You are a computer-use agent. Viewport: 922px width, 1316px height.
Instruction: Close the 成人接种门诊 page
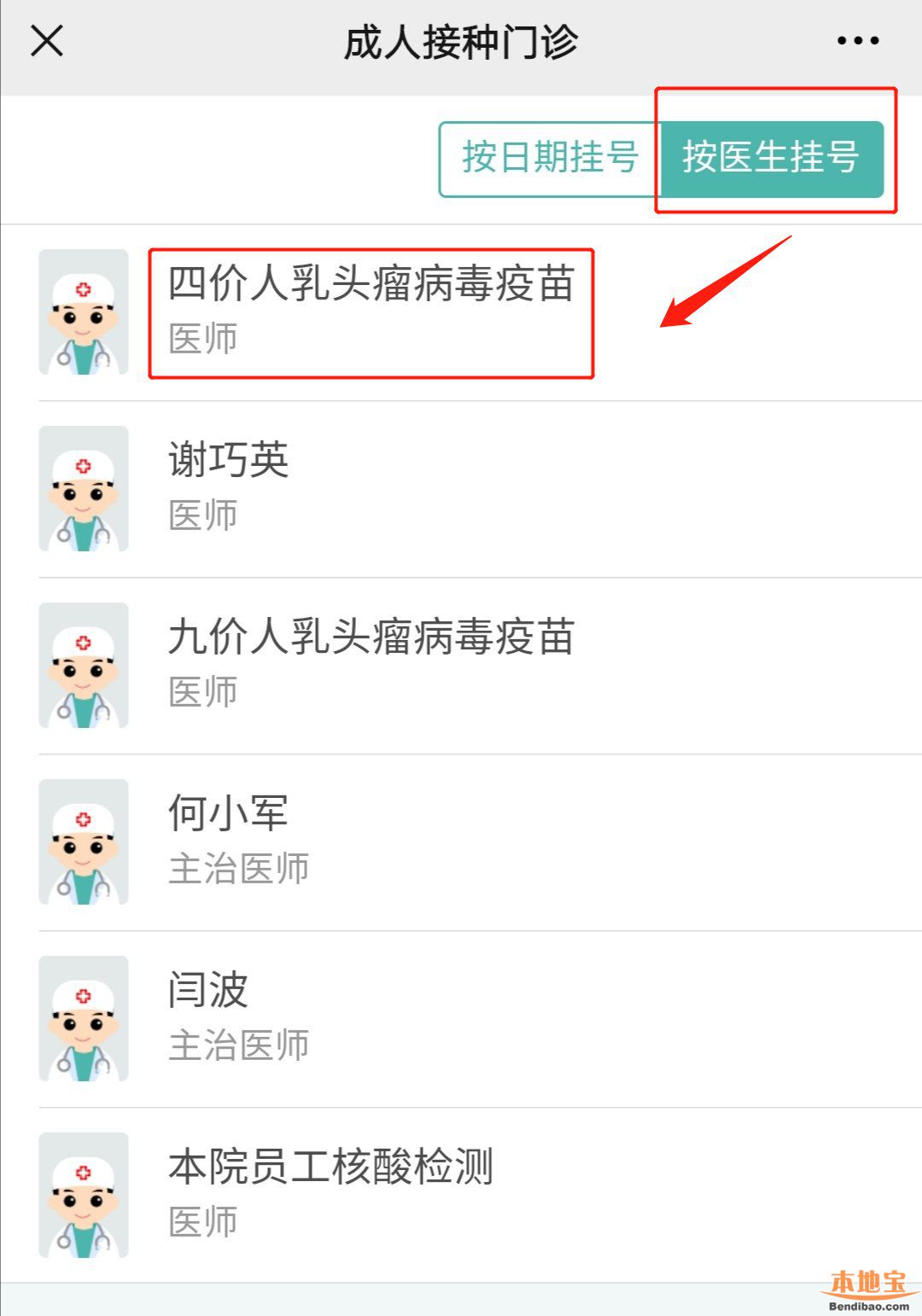point(47,40)
